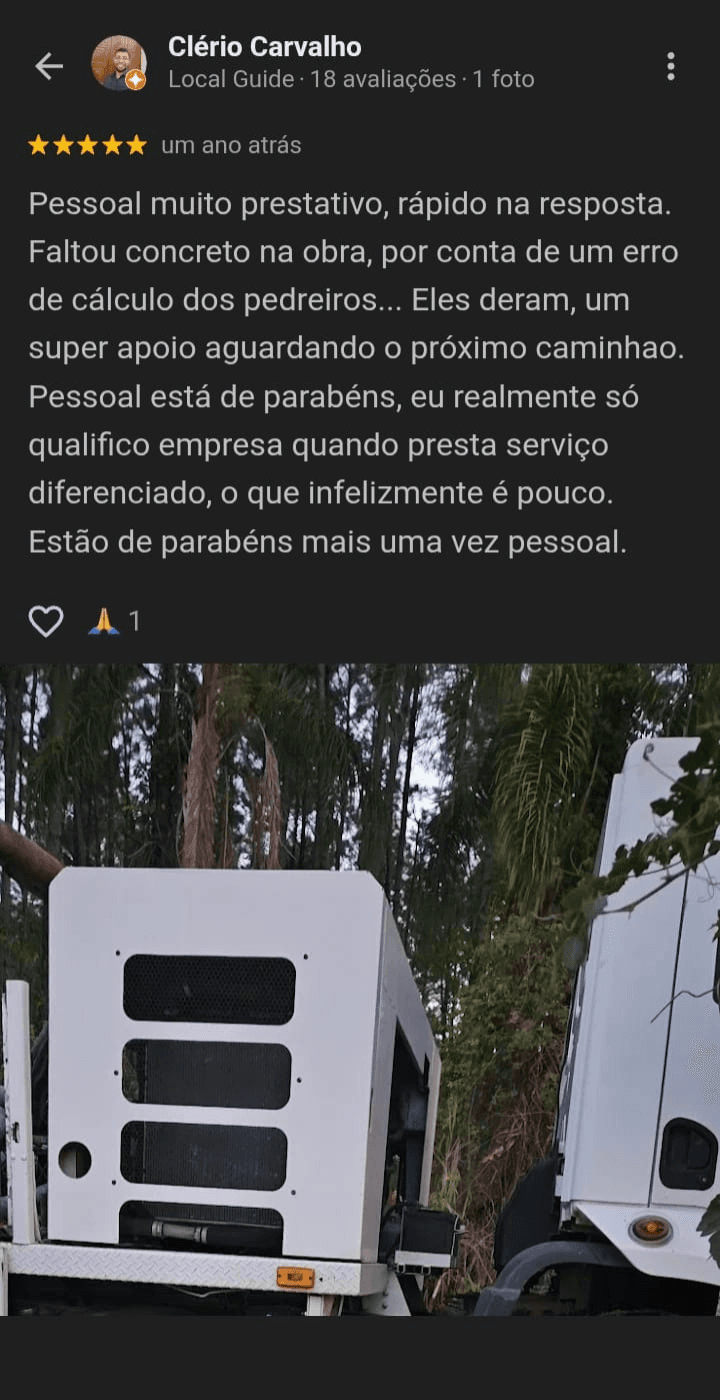Select the reviewer name Clério Carvalho
This screenshot has width=720, height=1400.
(x=265, y=46)
